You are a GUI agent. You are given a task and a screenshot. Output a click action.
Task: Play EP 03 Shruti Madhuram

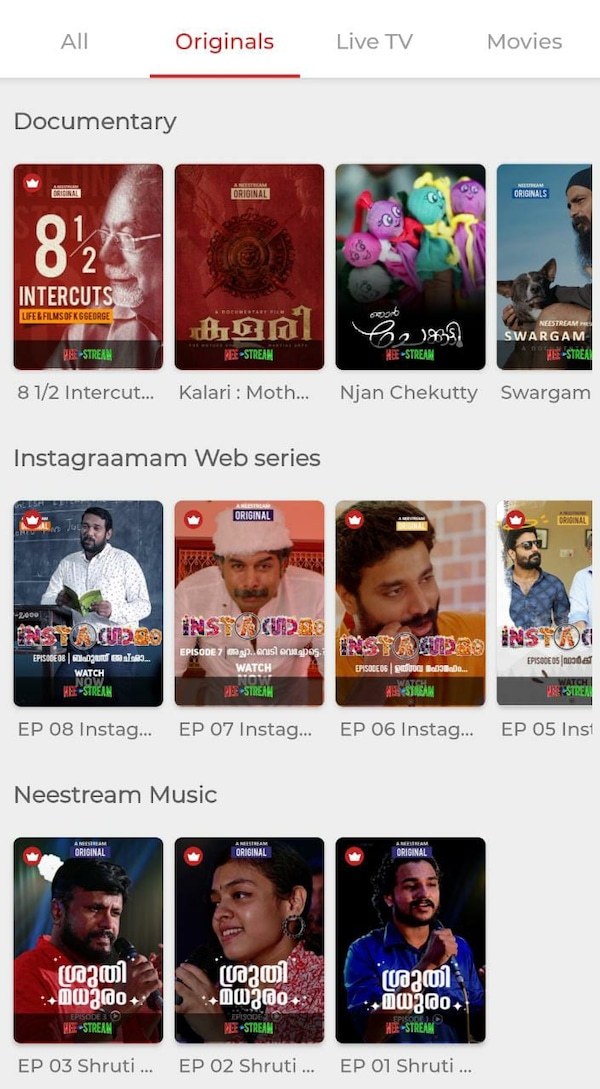coord(88,940)
